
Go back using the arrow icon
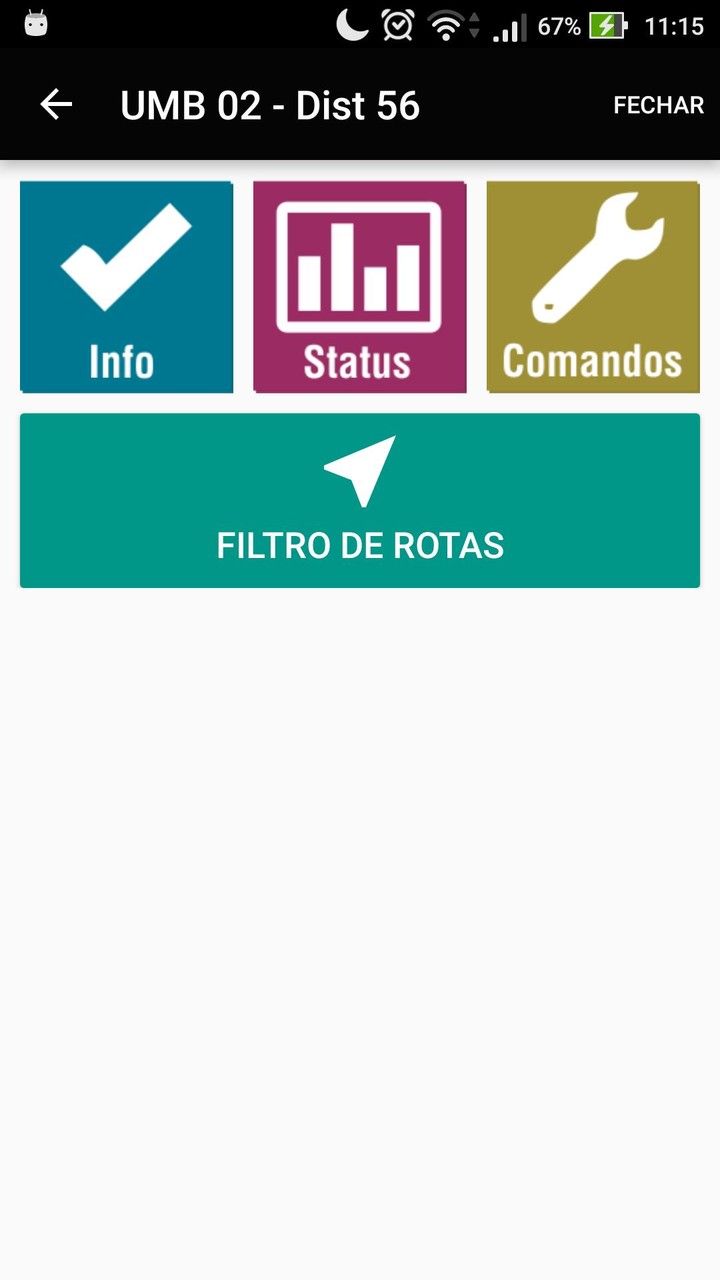click(x=56, y=105)
